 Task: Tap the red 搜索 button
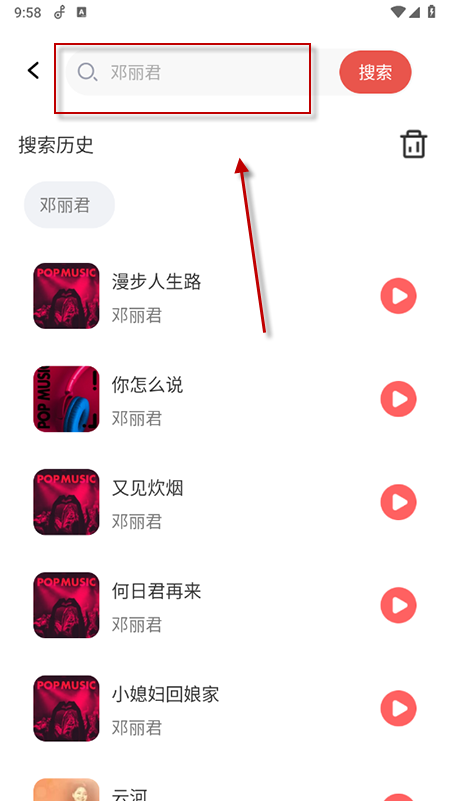pyautogui.click(x=375, y=72)
